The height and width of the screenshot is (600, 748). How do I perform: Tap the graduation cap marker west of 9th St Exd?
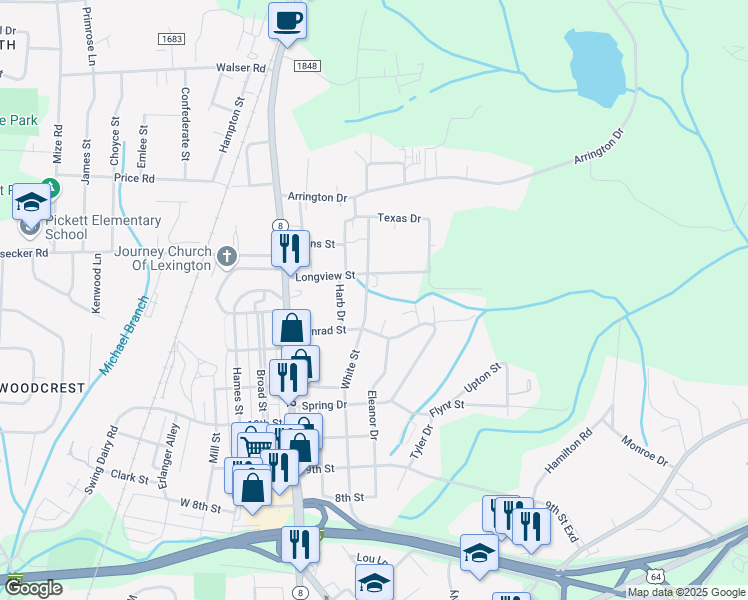point(479,553)
